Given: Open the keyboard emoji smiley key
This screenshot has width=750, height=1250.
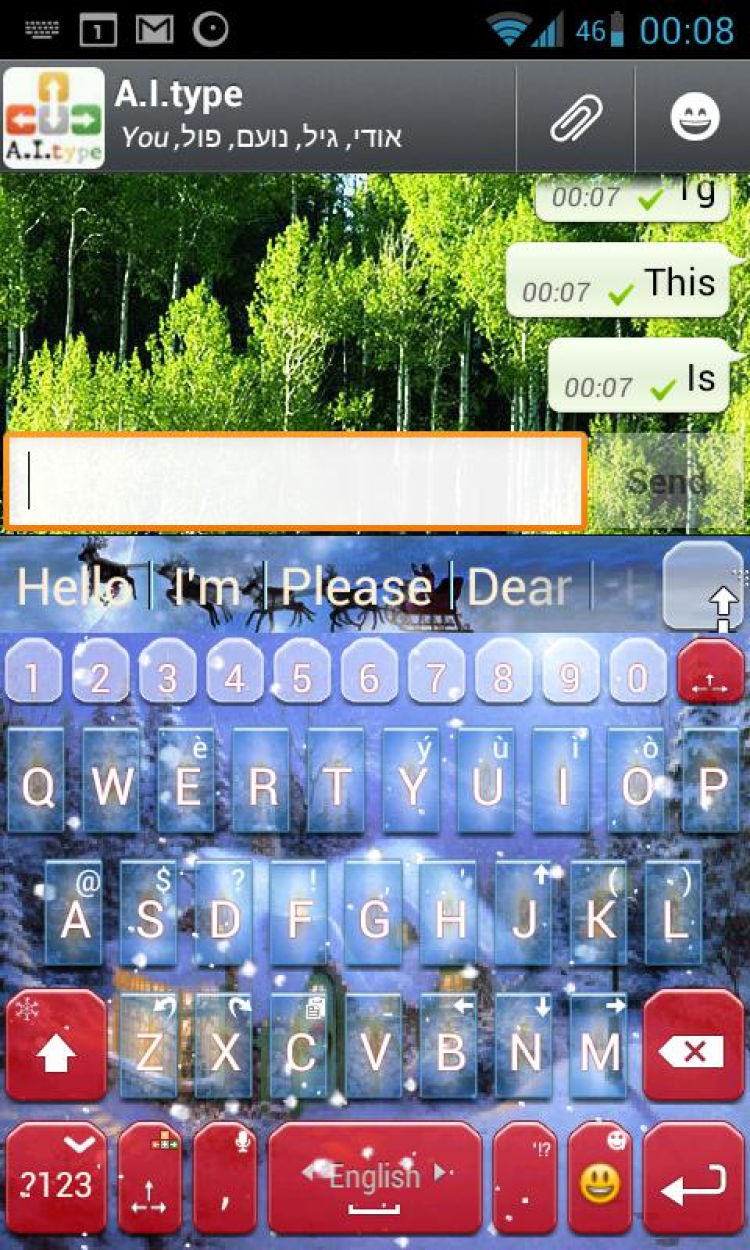Looking at the screenshot, I should pyautogui.click(x=600, y=1178).
